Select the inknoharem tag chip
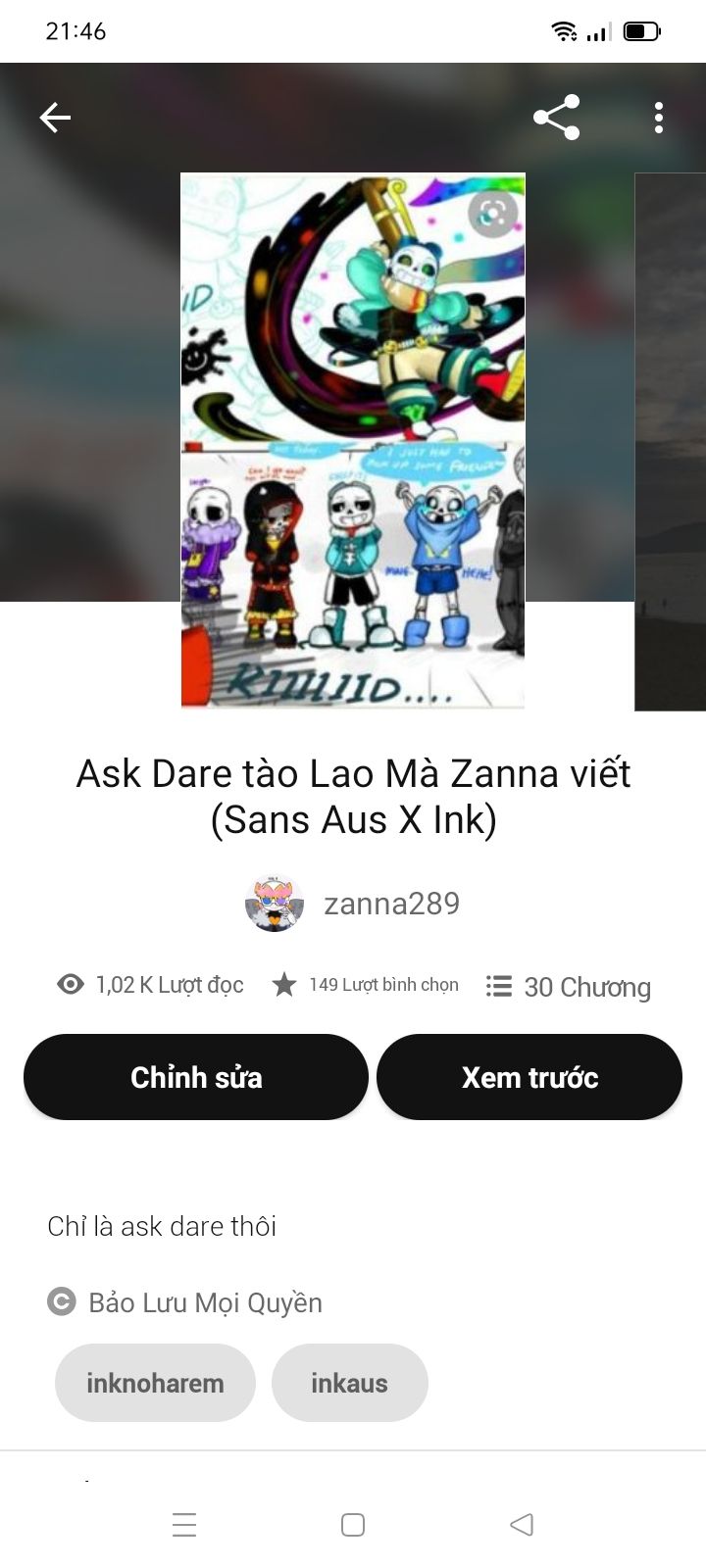This screenshot has width=706, height=1568. (x=155, y=1383)
